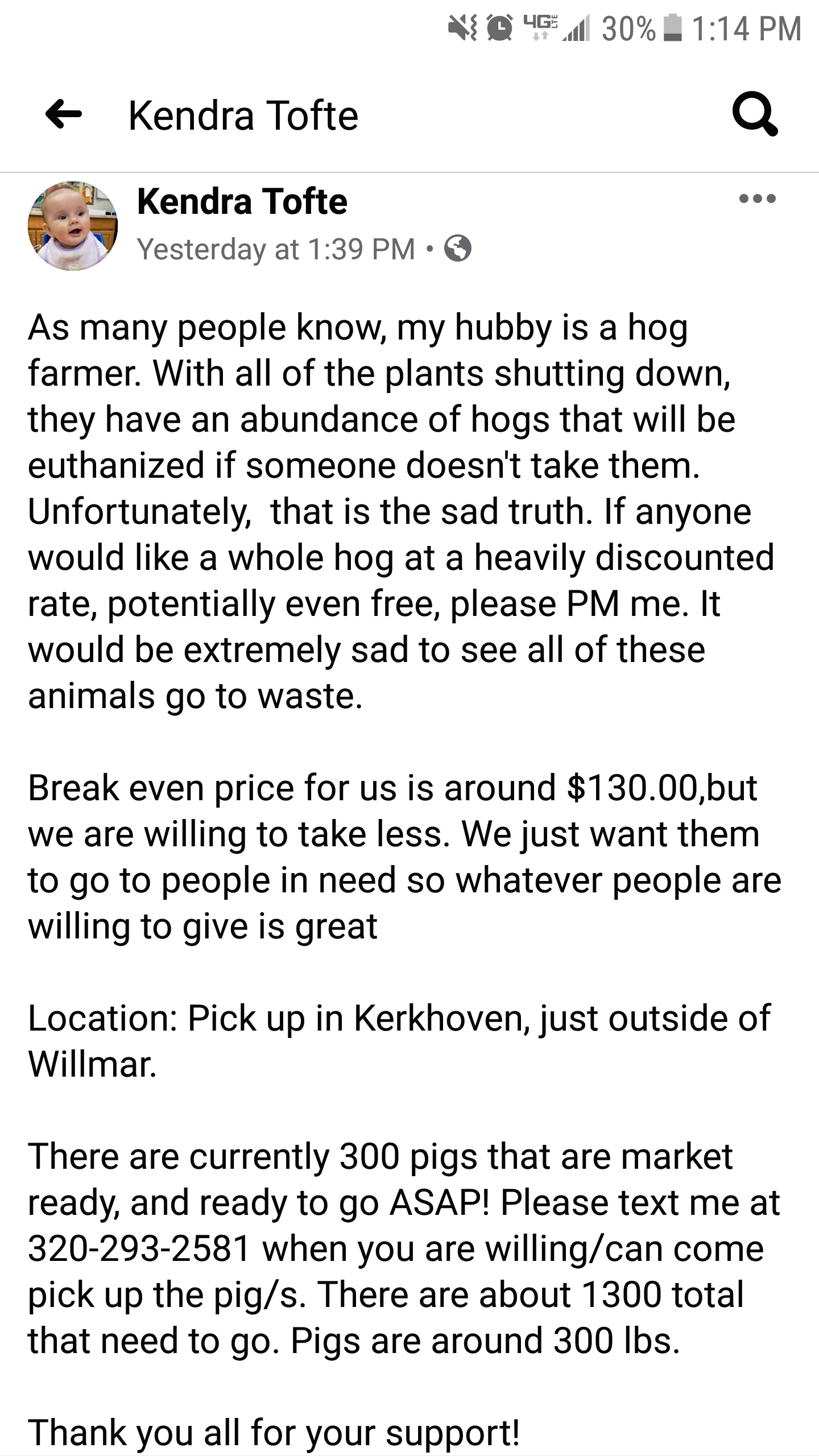Viewport: 819px width, 1456px height.
Task: Tap the phone number 320-293-2581
Action: coord(139,1250)
